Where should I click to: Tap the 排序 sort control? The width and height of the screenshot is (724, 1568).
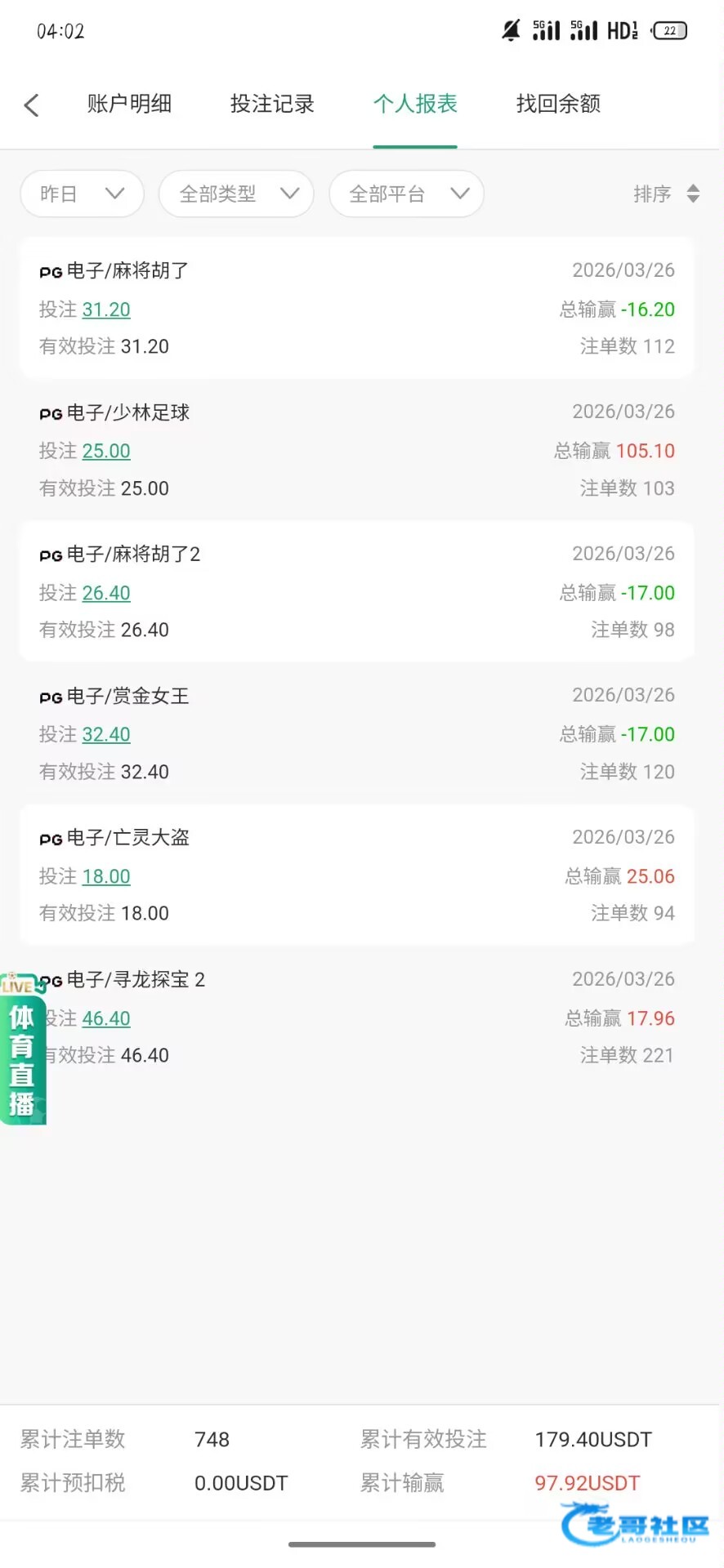pos(666,194)
